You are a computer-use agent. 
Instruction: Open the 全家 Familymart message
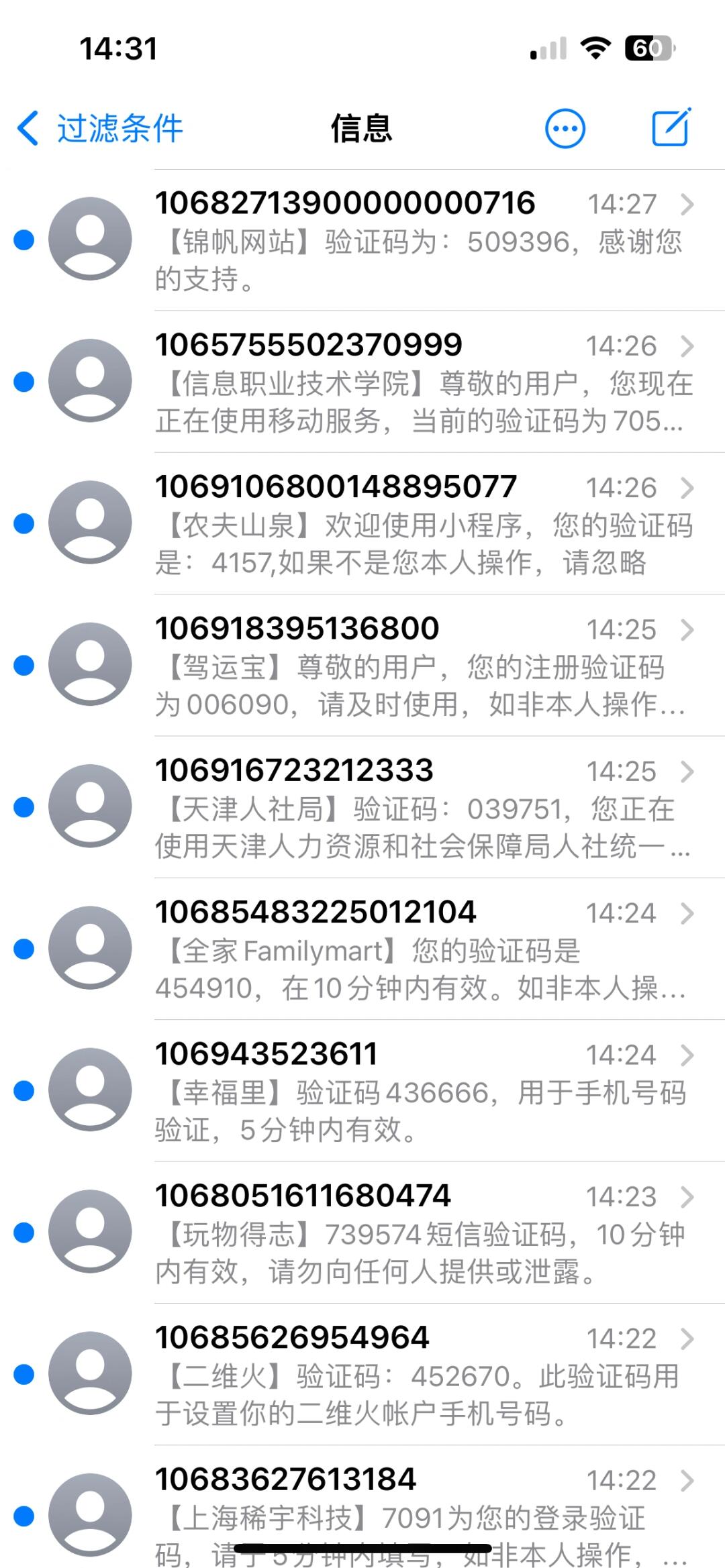(416, 949)
